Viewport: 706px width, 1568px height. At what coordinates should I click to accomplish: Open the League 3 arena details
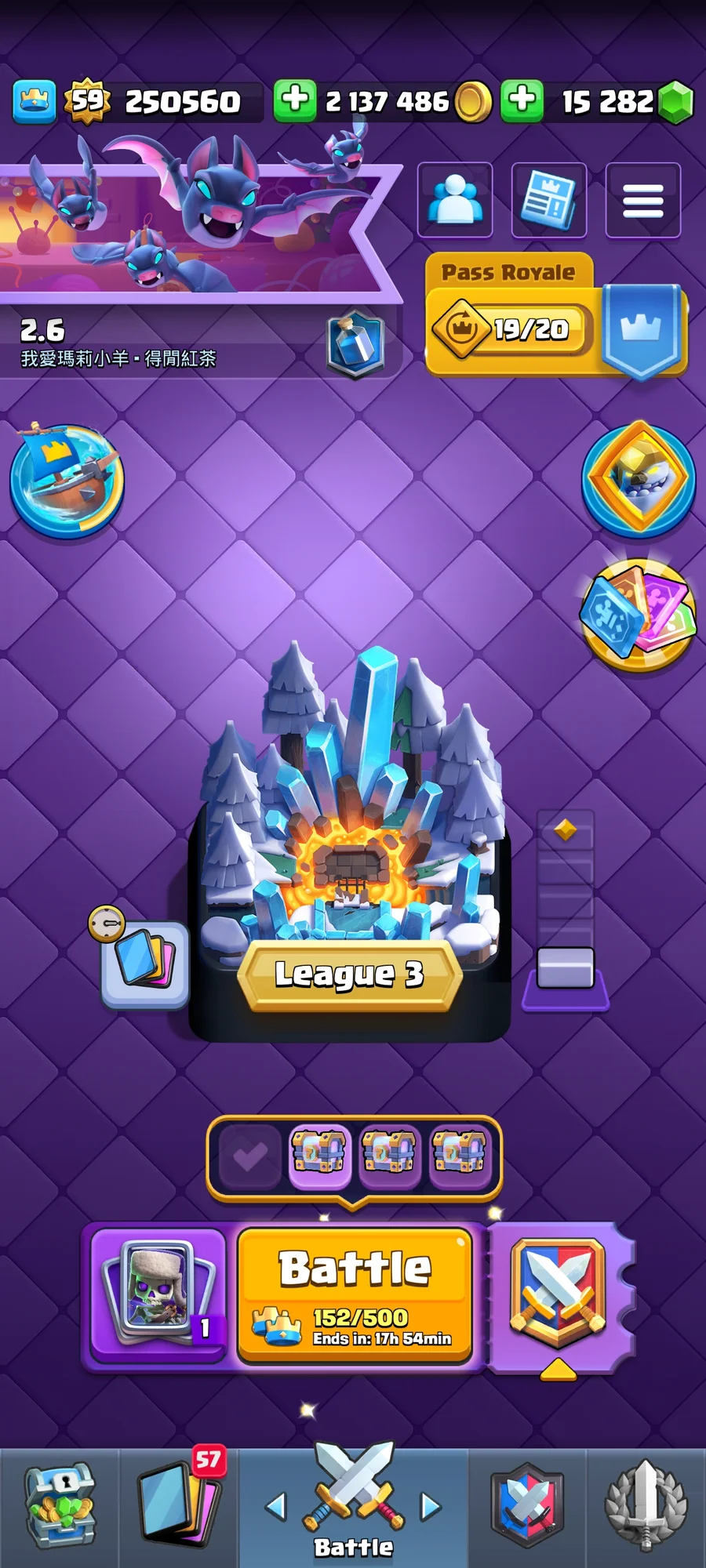350,975
